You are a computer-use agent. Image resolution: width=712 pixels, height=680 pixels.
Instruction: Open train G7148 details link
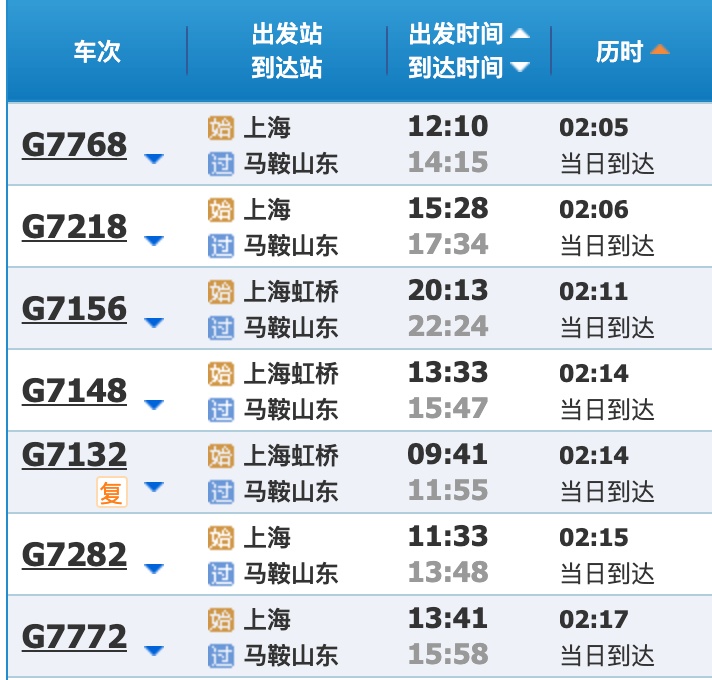tap(74, 391)
